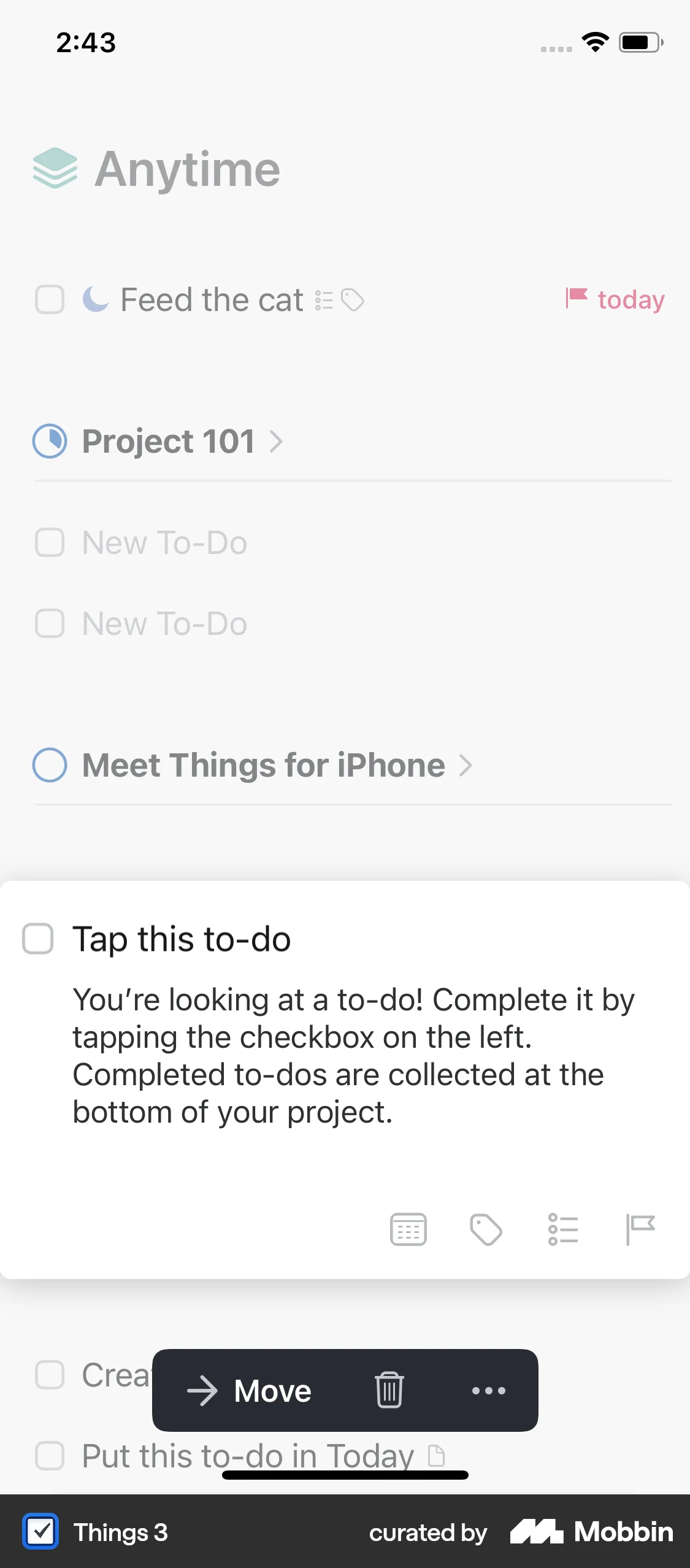The height and width of the screenshot is (1568, 690).
Task: Complete the first New To-Do checkbox
Action: [x=50, y=542]
